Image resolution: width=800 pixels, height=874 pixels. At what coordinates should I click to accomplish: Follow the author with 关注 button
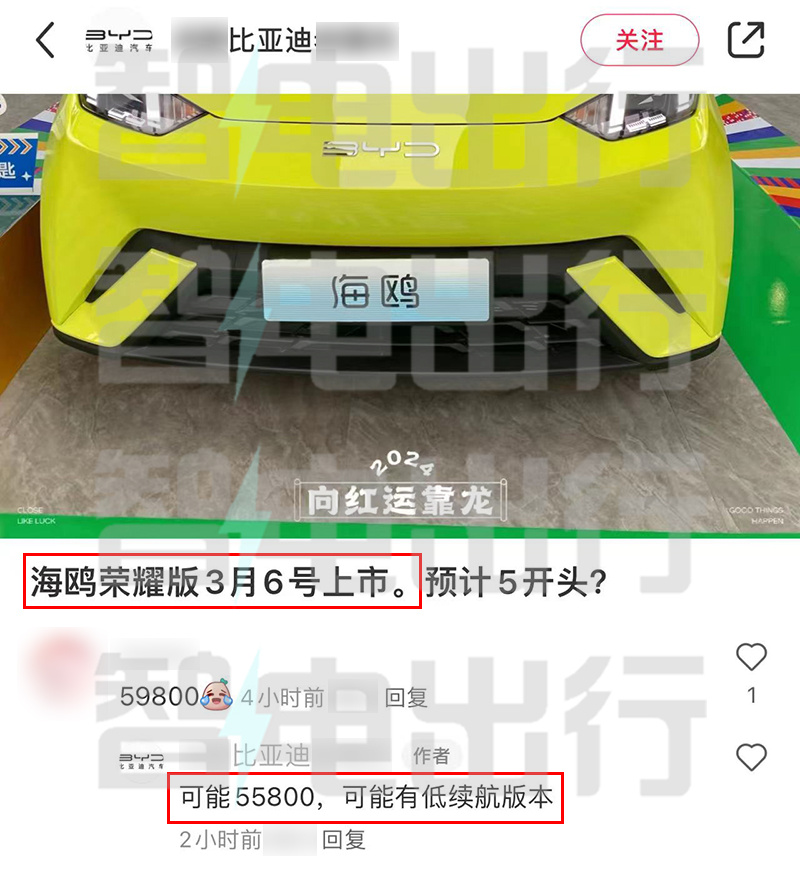[x=638, y=40]
